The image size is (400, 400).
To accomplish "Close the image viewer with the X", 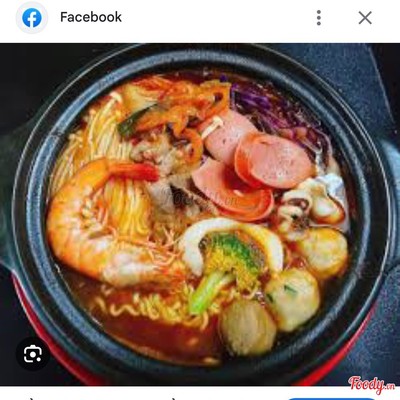I will (x=365, y=18).
